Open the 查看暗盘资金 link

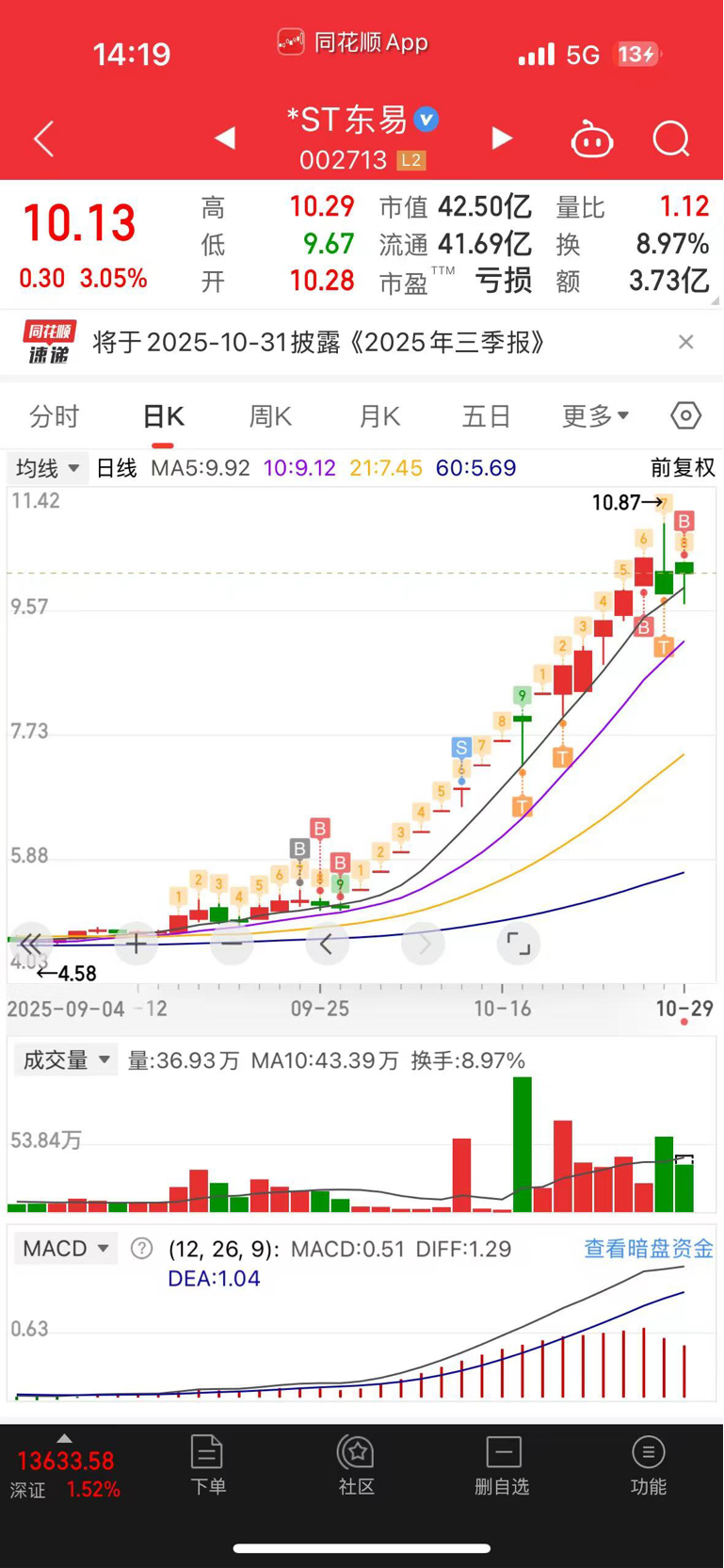point(649,1249)
